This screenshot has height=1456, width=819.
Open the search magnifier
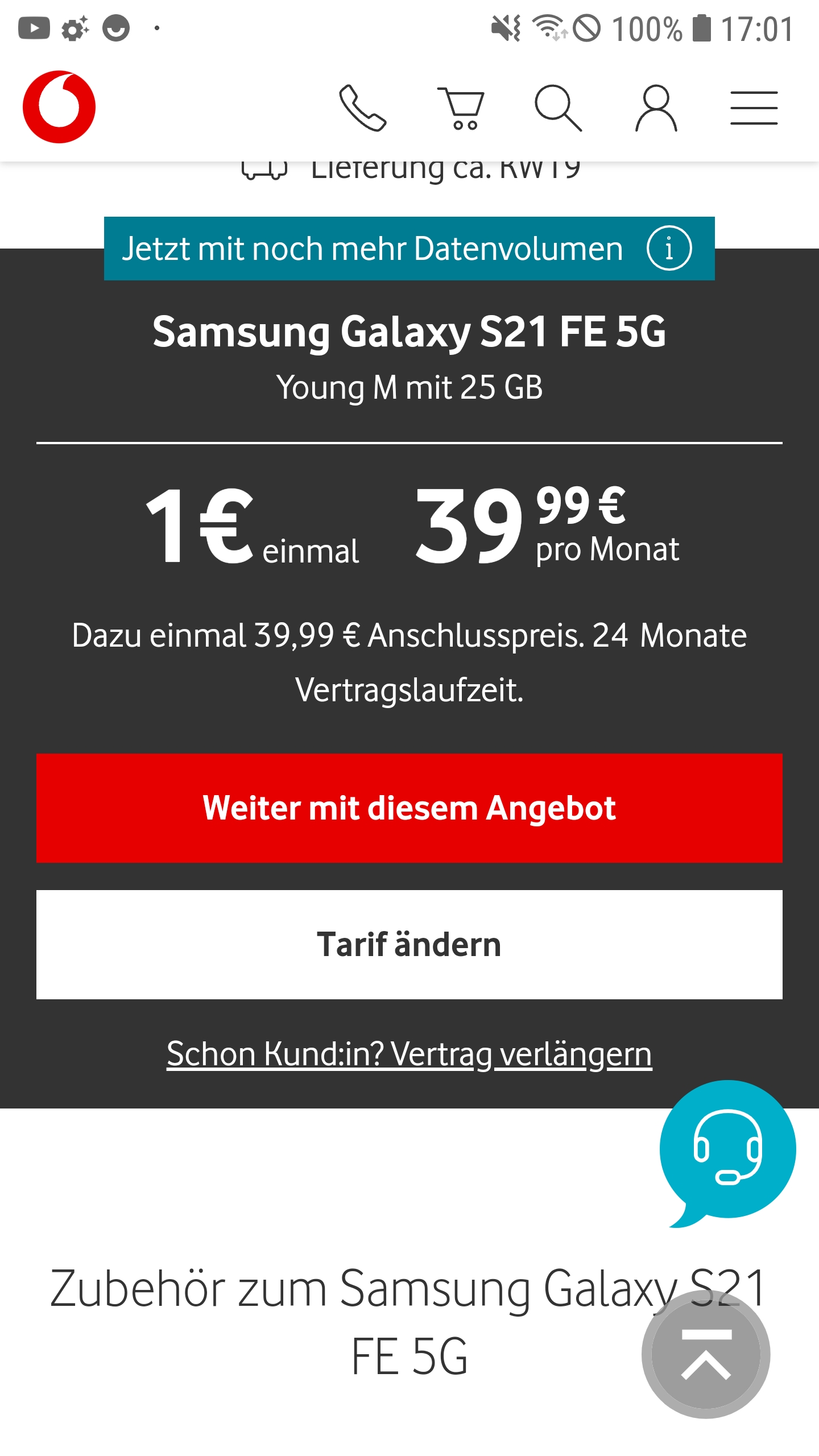click(x=558, y=108)
